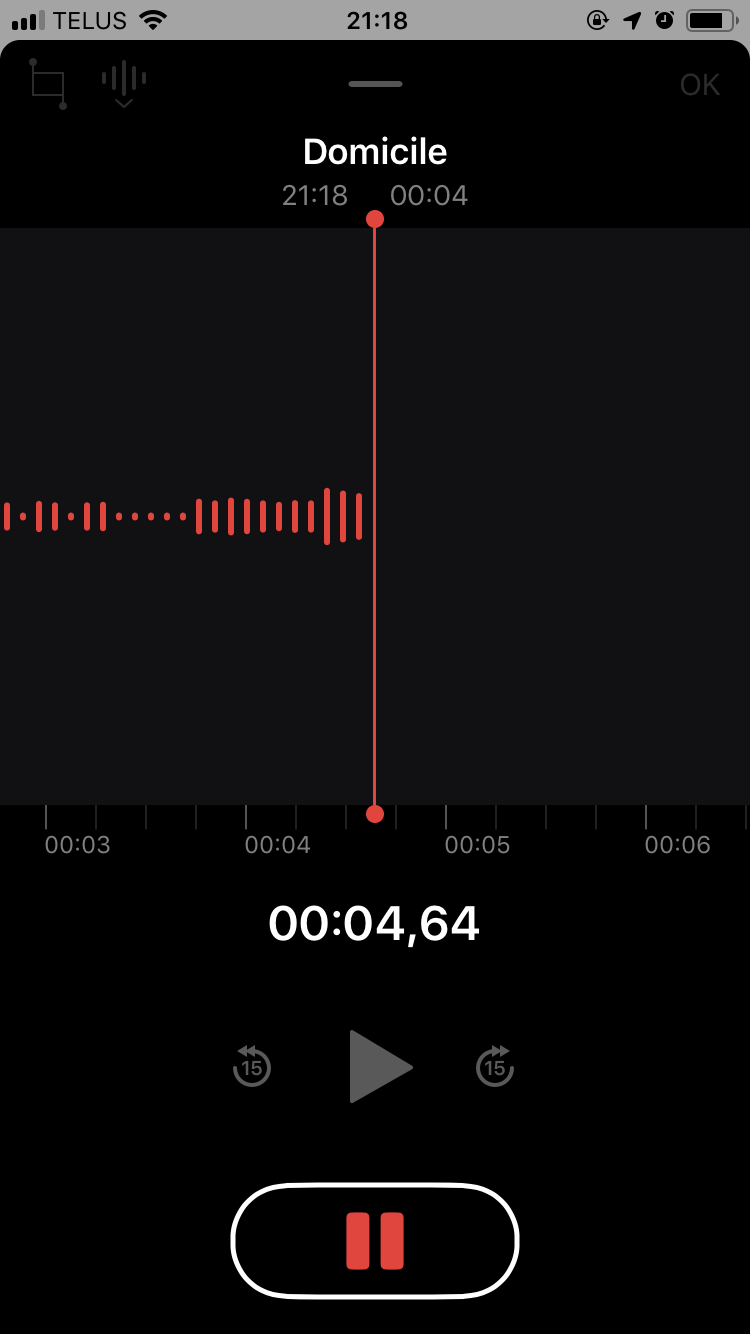Tap the sheet grabber handle
The width and height of the screenshot is (750, 1334).
click(x=375, y=84)
